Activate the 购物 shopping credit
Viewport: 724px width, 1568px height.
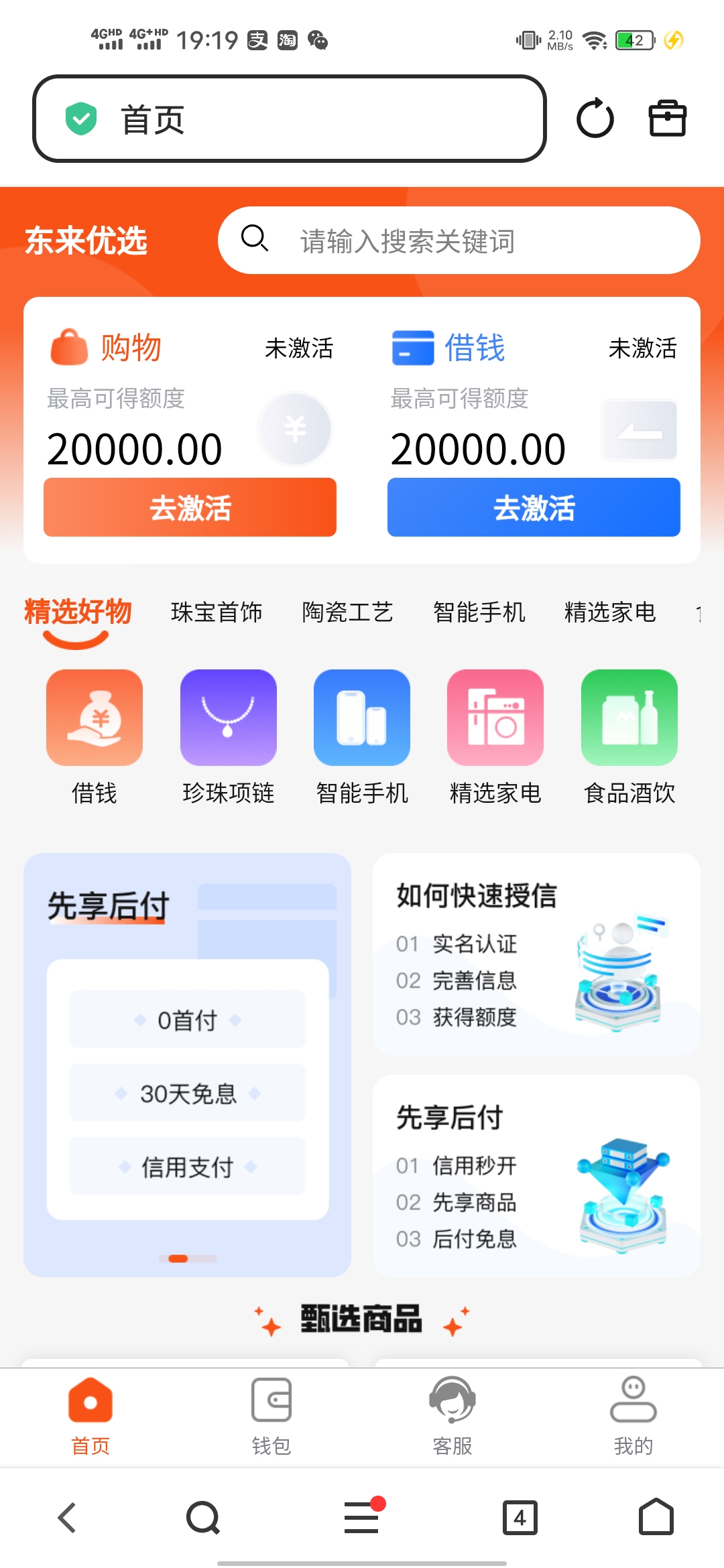point(190,507)
